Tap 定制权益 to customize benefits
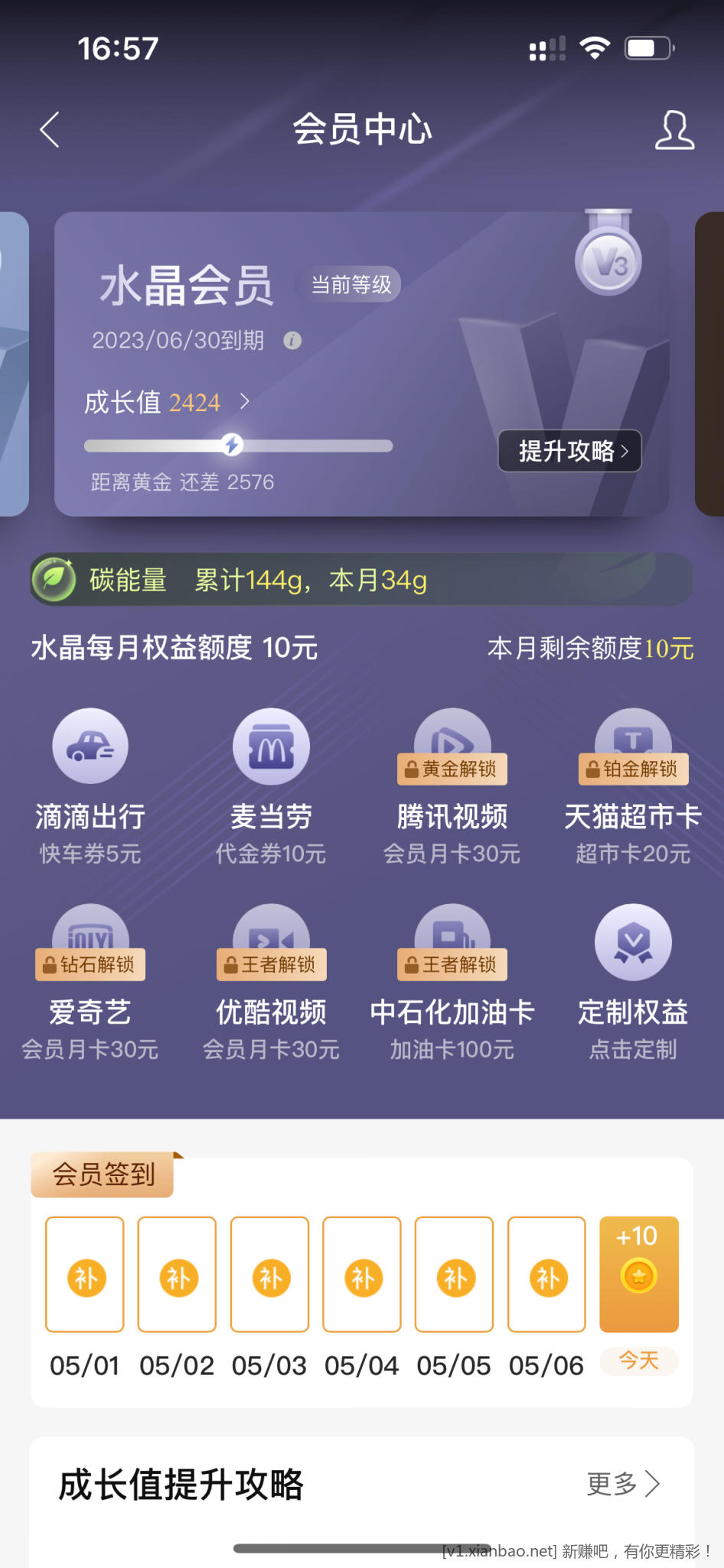This screenshot has width=724, height=1568. pos(633,983)
